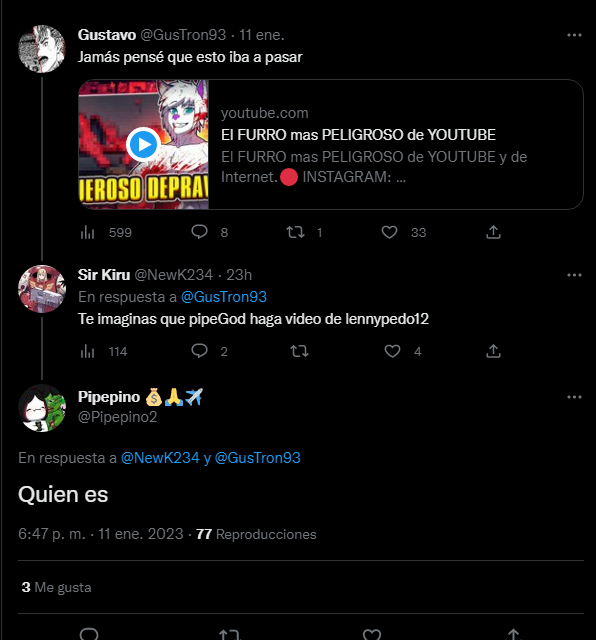Open @GusTron93 link in Sir Kiru's reply
Image resolution: width=596 pixels, height=640 pixels.
224,297
